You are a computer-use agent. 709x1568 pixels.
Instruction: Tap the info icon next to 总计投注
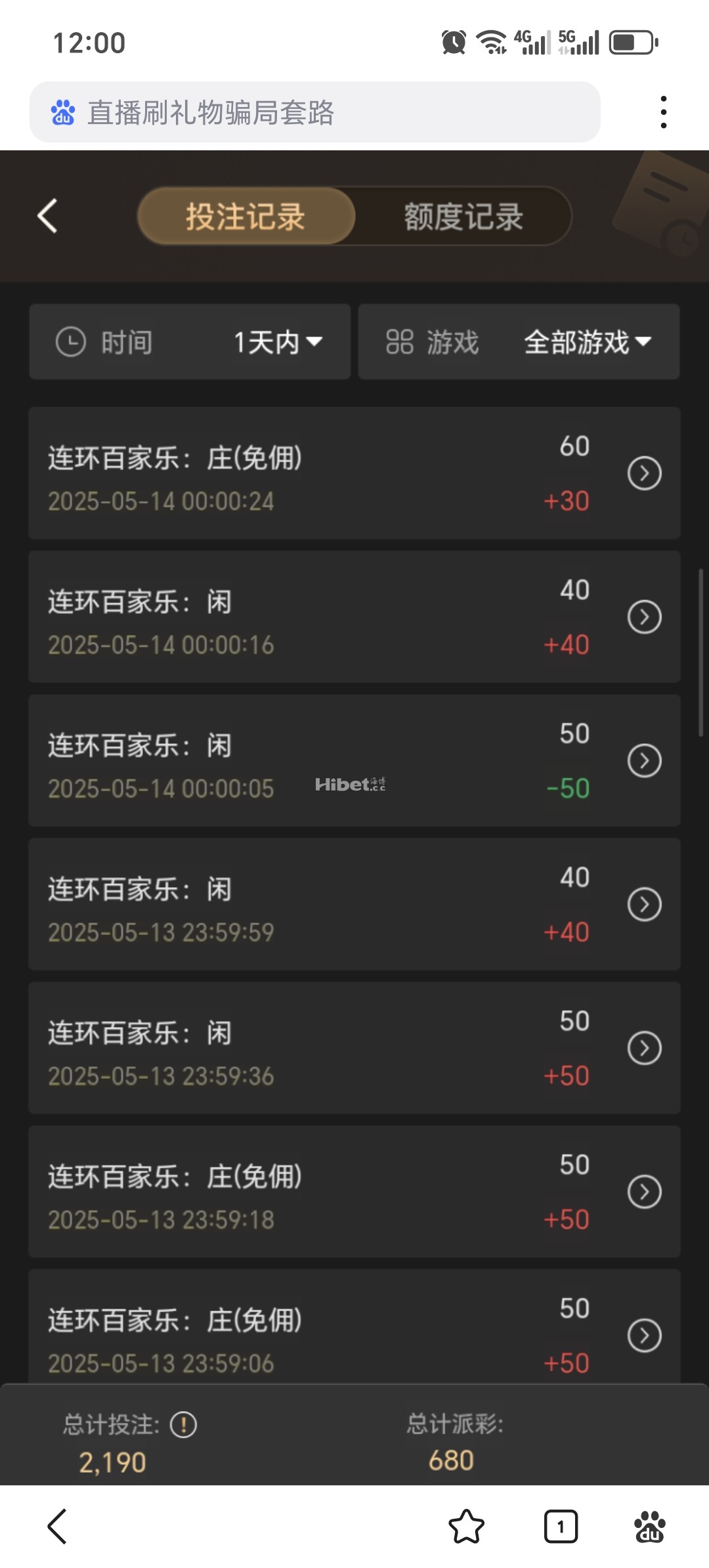click(183, 1425)
